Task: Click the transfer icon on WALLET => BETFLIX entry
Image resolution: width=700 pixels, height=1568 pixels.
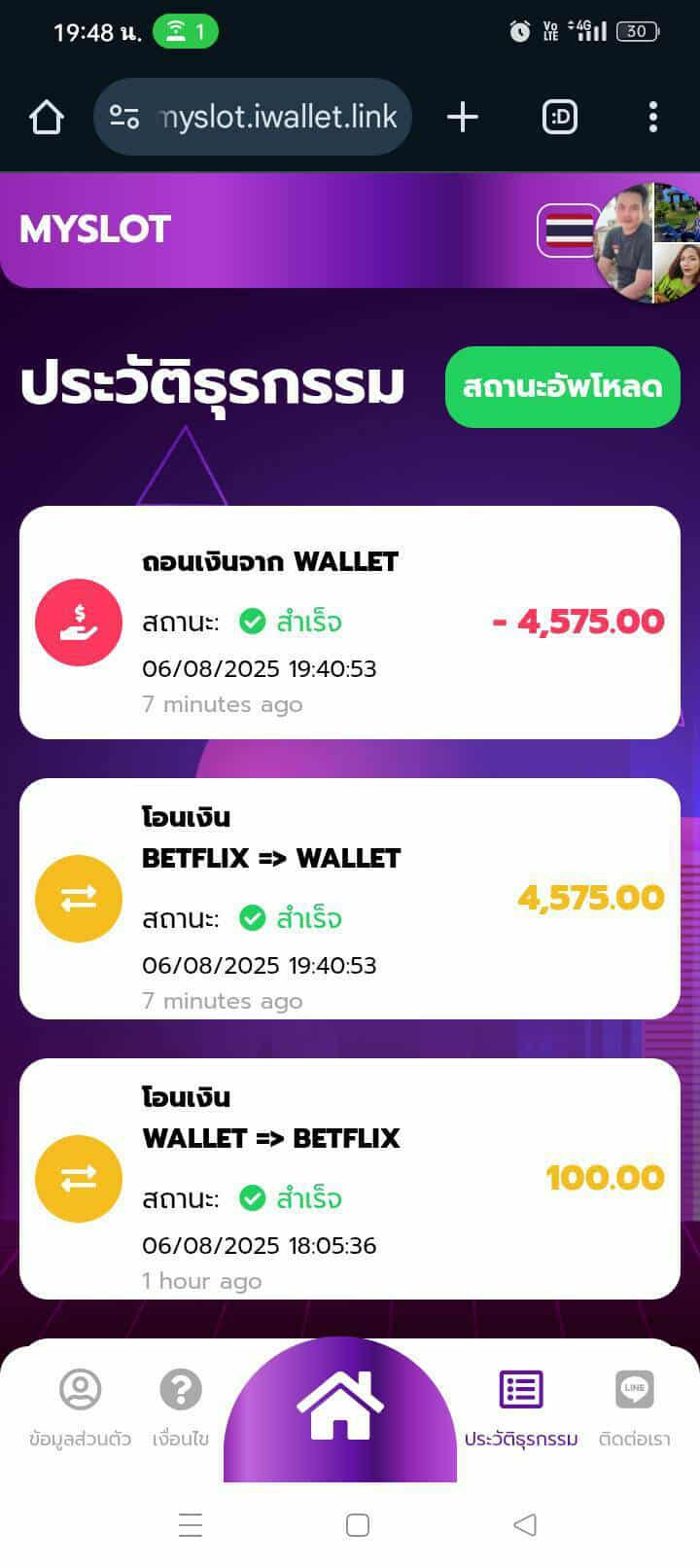Action: tap(78, 1179)
